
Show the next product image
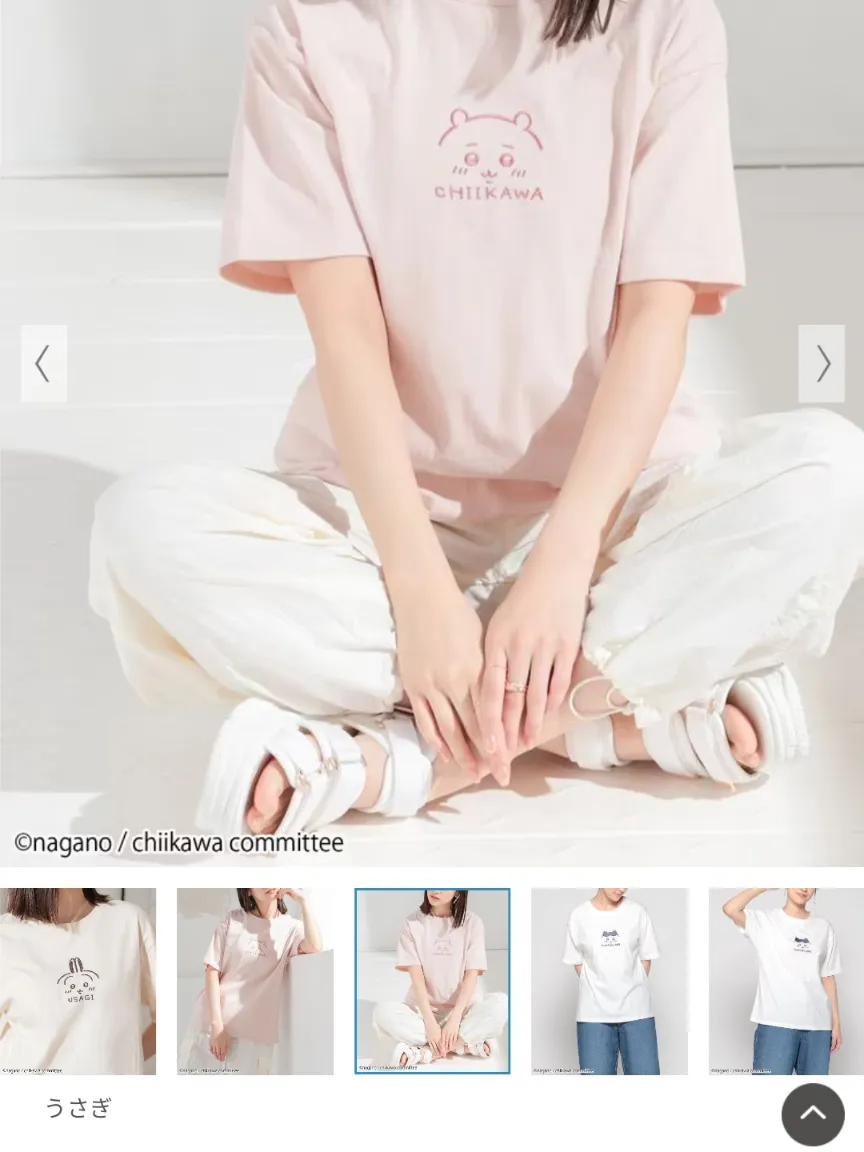pyautogui.click(x=821, y=364)
